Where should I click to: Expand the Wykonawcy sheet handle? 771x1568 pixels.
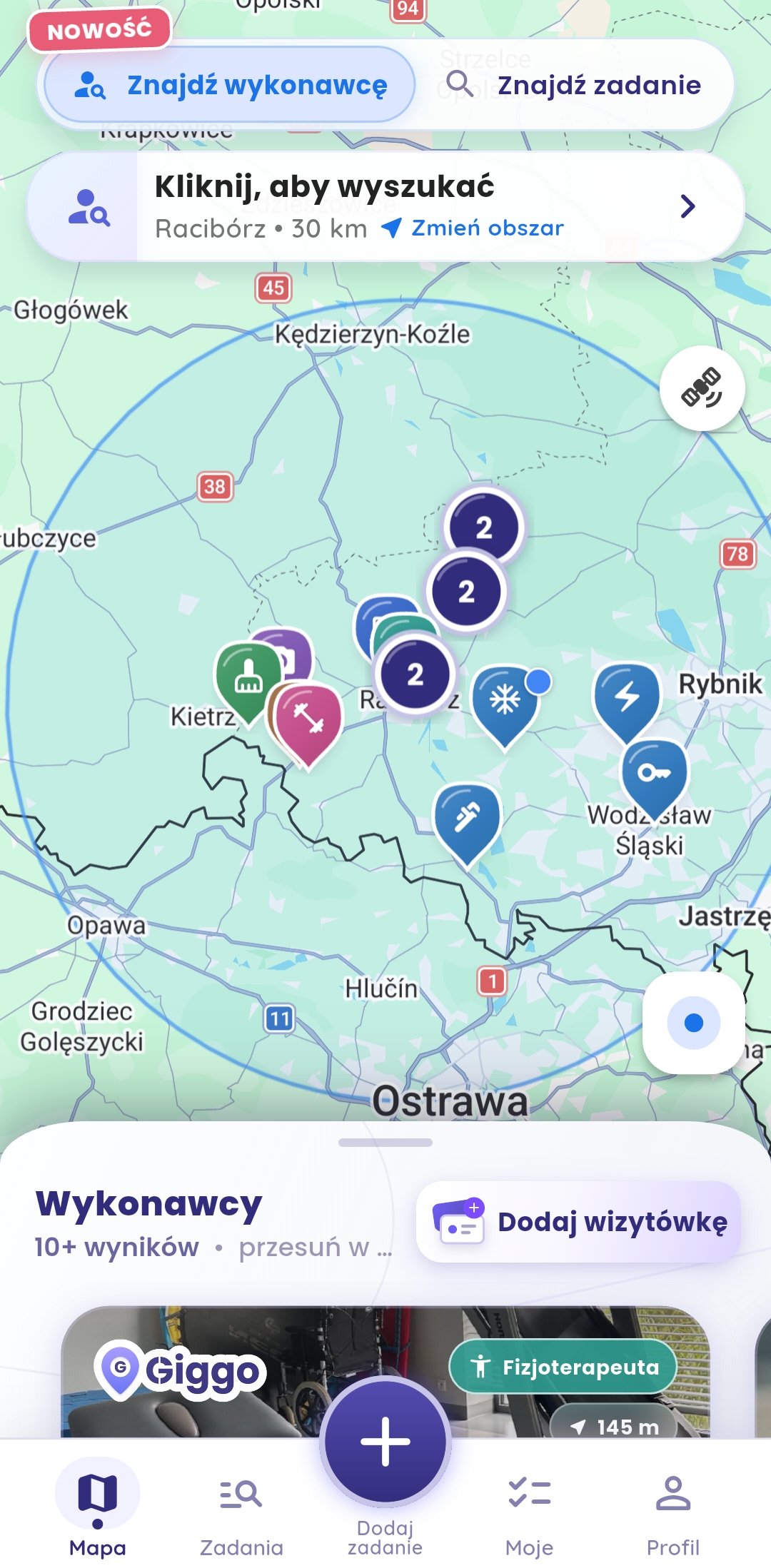click(x=385, y=1143)
